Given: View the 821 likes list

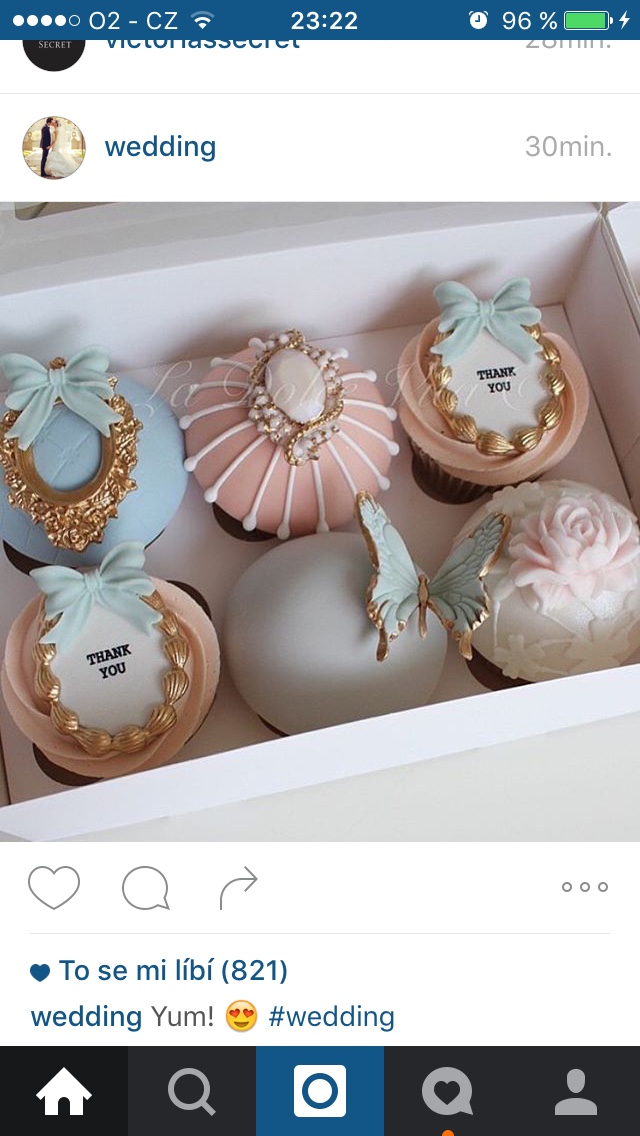Looking at the screenshot, I should coord(172,970).
